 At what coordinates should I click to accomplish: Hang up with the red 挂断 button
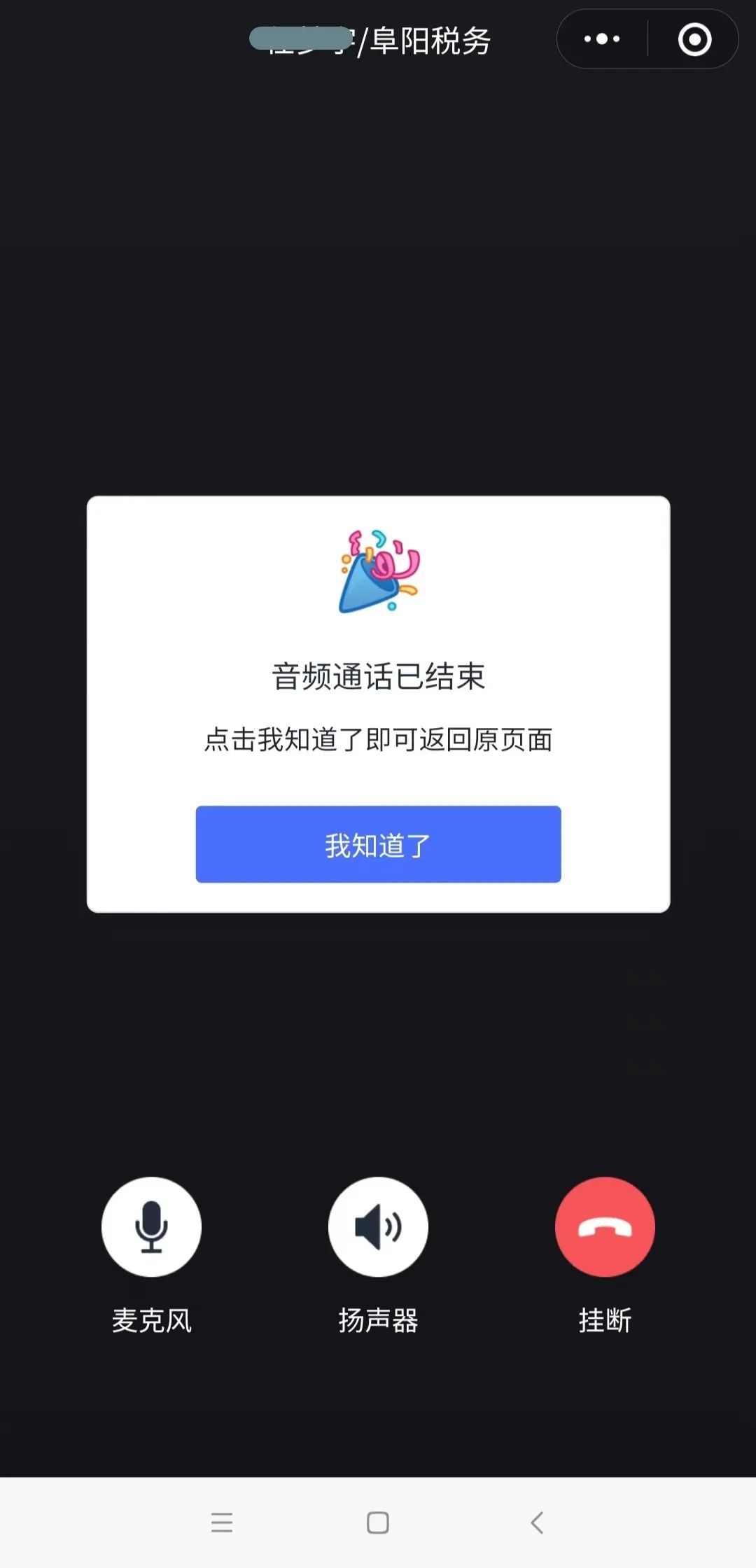point(605,1226)
